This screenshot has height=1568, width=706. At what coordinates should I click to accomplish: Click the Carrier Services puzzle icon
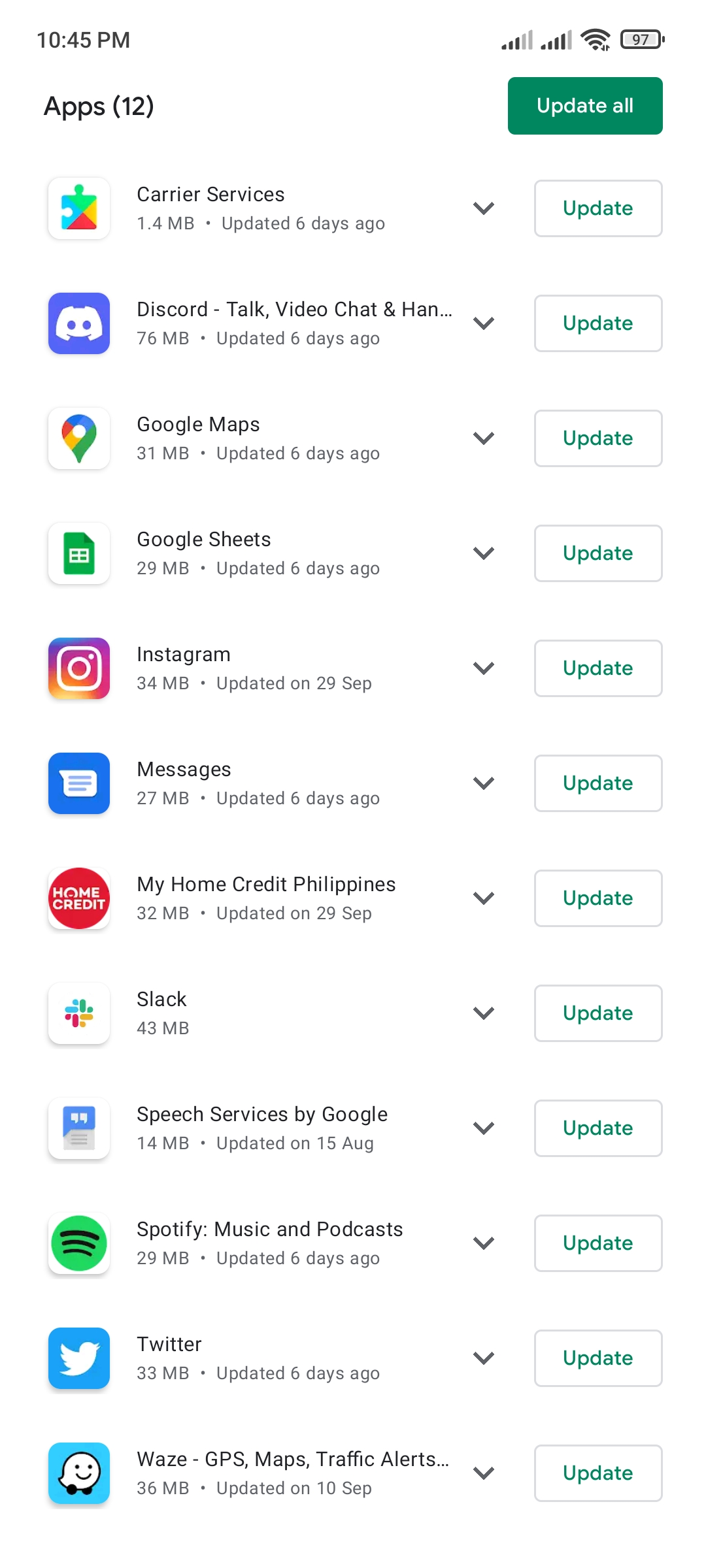pos(78,208)
